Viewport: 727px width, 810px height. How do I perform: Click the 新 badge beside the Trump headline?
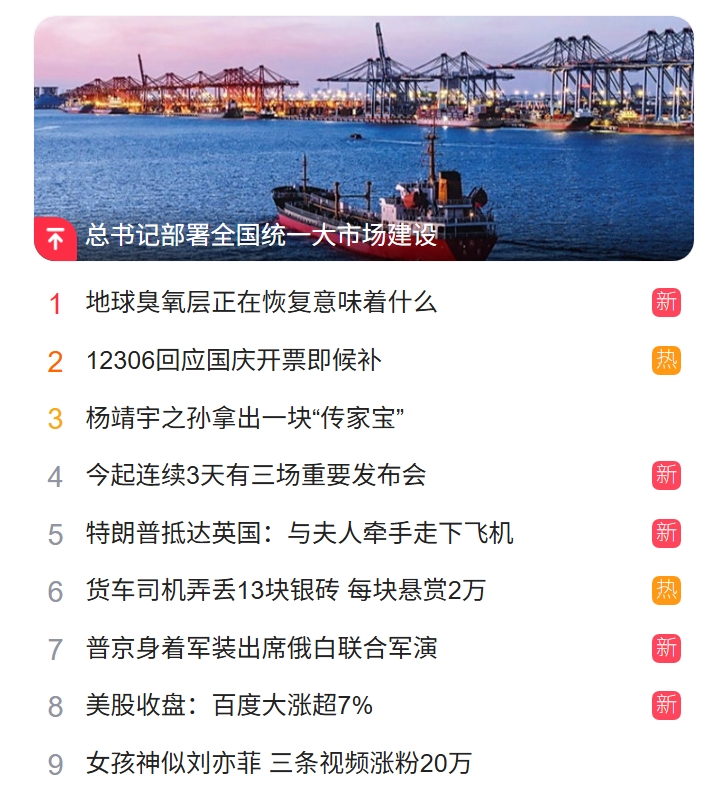click(665, 532)
